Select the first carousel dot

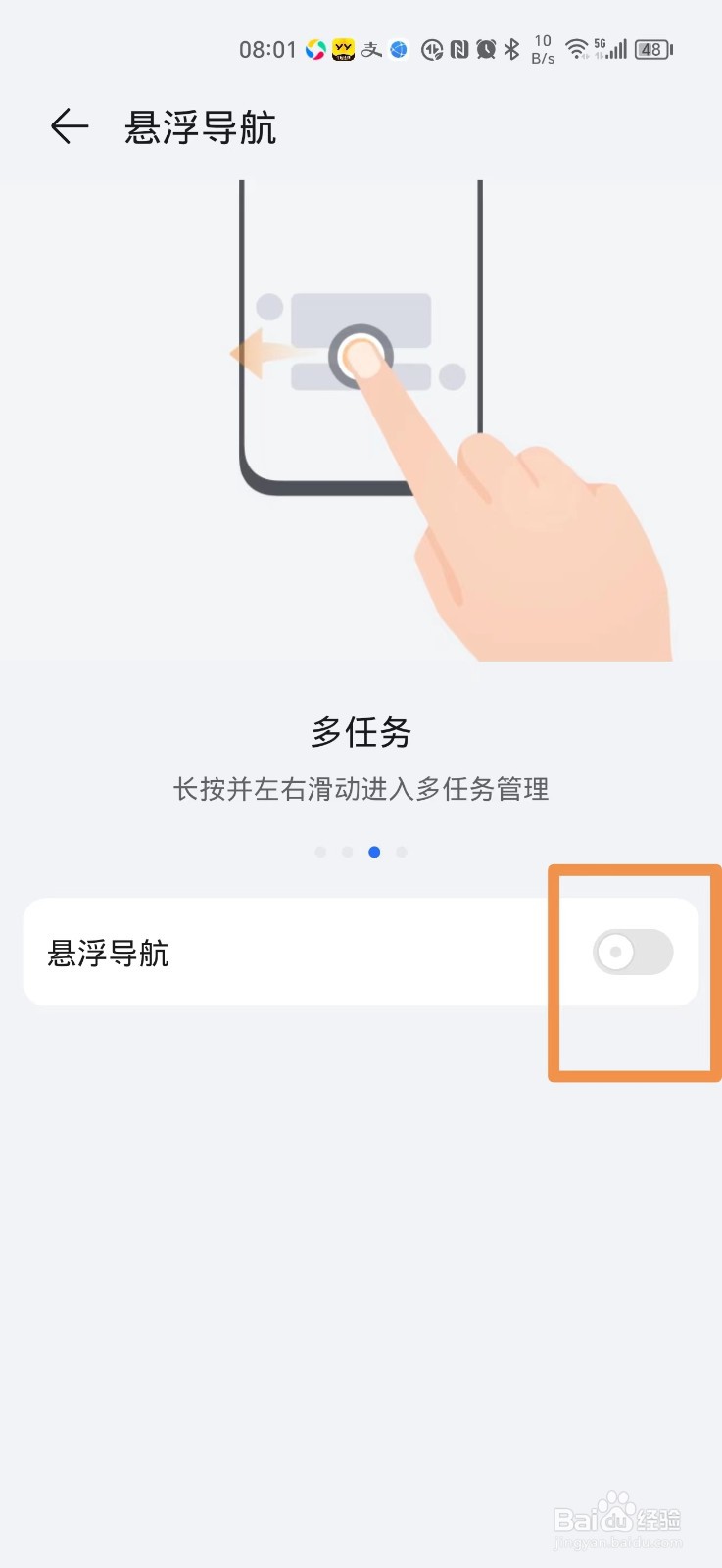pyautogui.click(x=320, y=852)
